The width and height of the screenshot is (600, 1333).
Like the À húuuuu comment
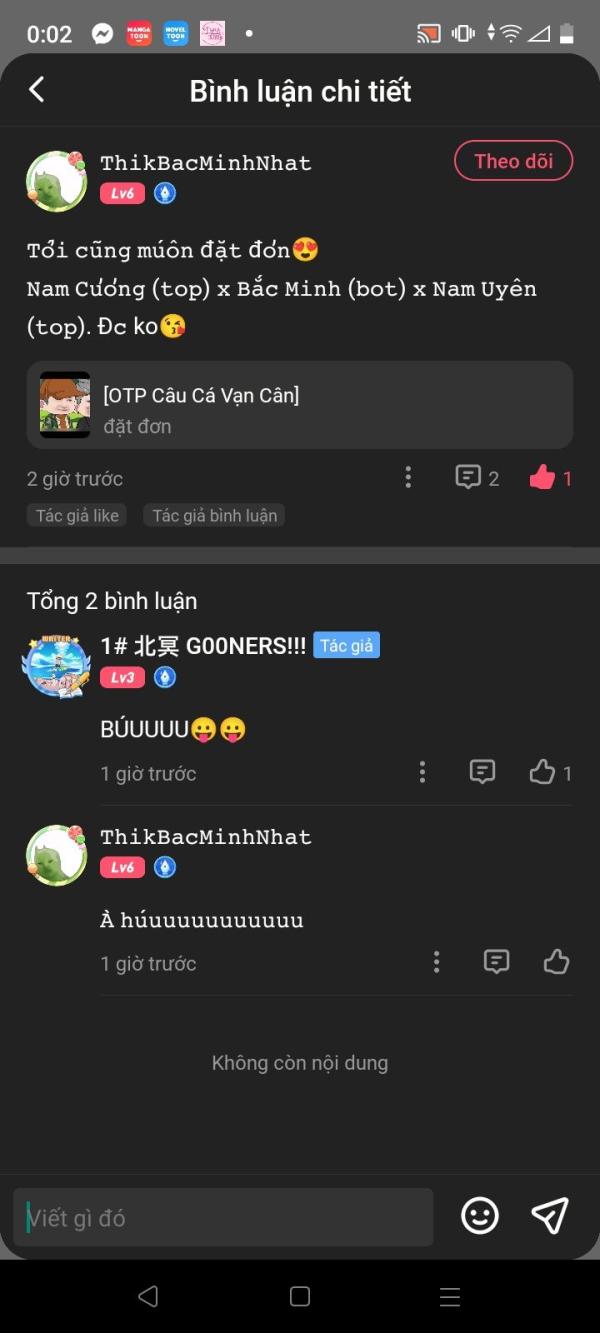click(x=556, y=962)
